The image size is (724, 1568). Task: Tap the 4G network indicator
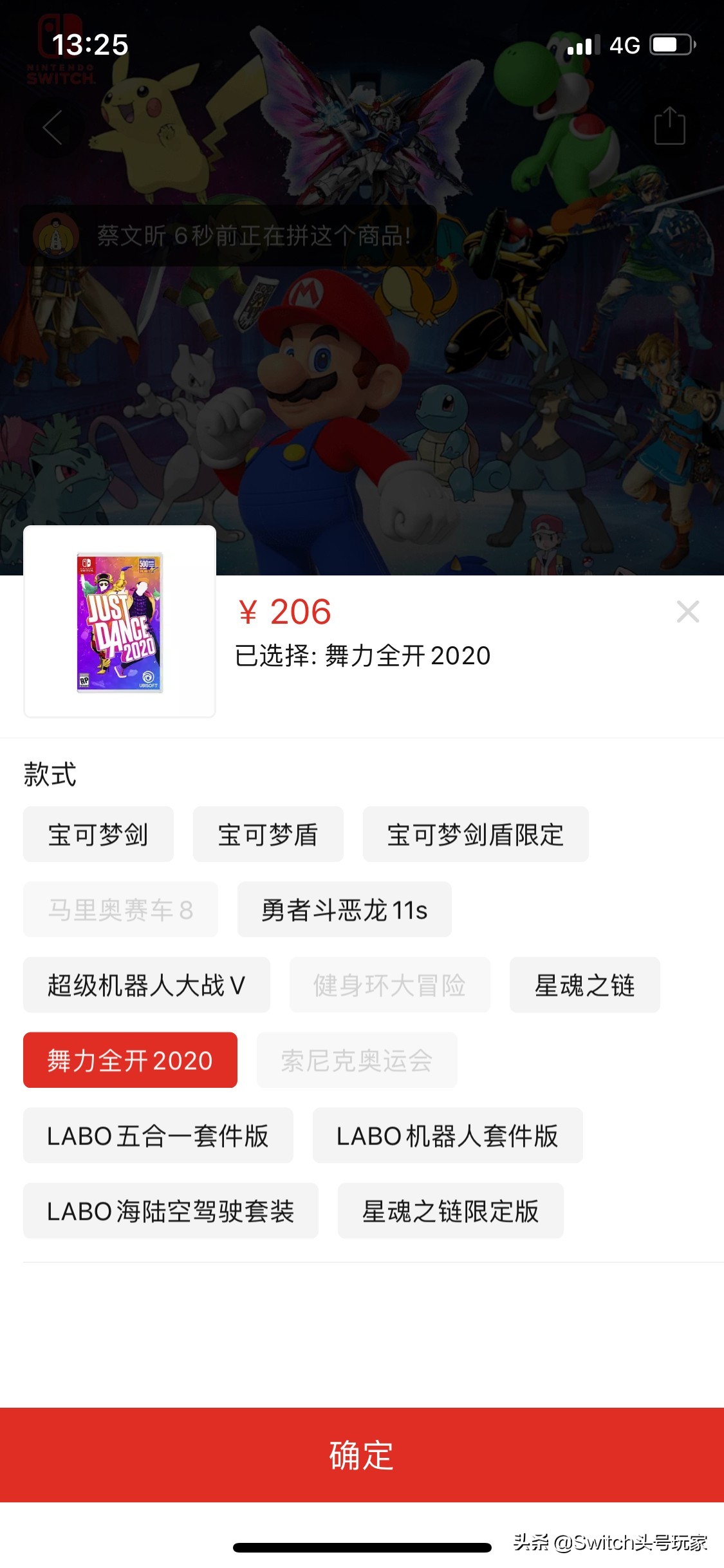pos(625,44)
